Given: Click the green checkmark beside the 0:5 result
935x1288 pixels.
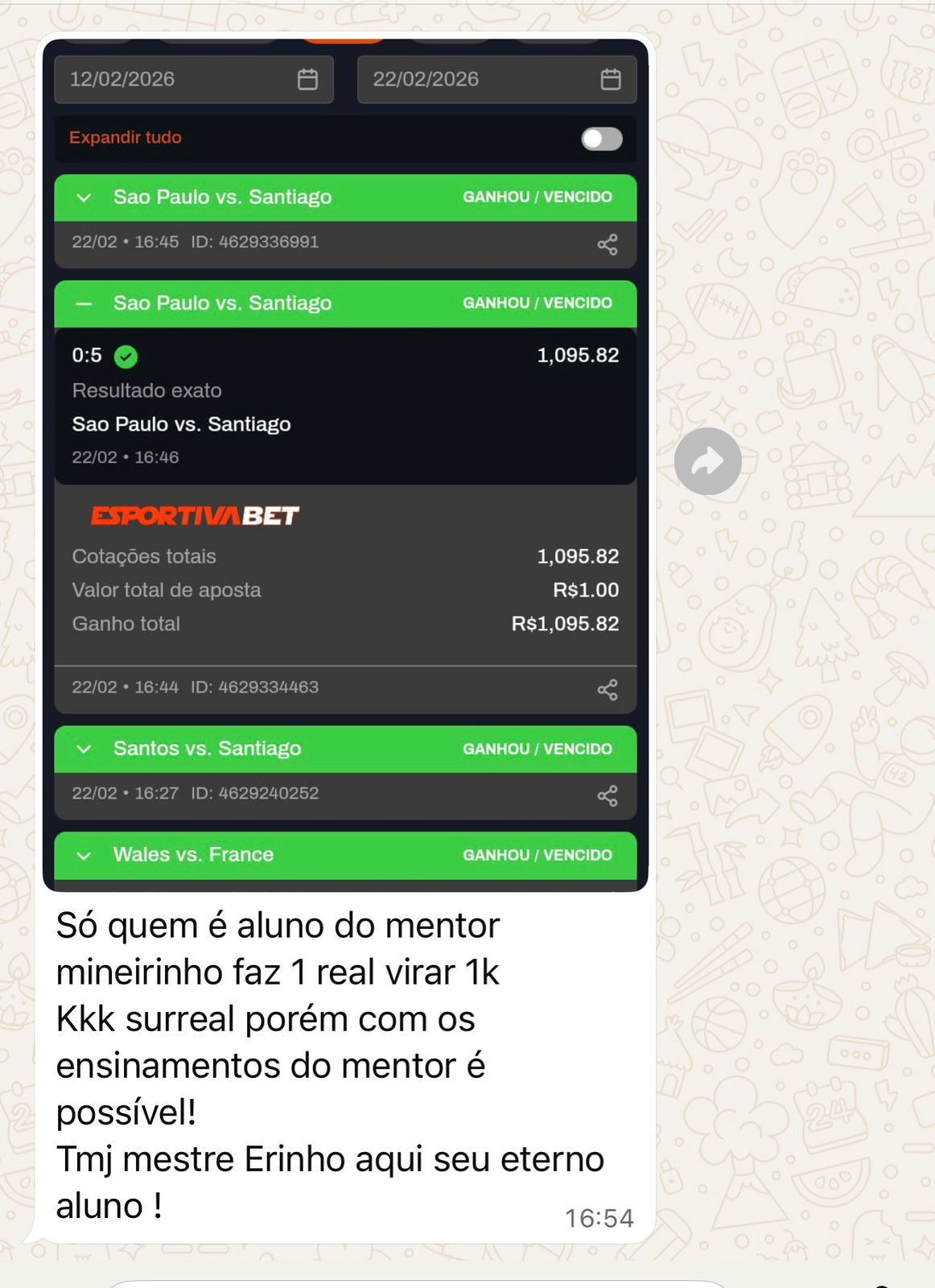Looking at the screenshot, I should (126, 356).
